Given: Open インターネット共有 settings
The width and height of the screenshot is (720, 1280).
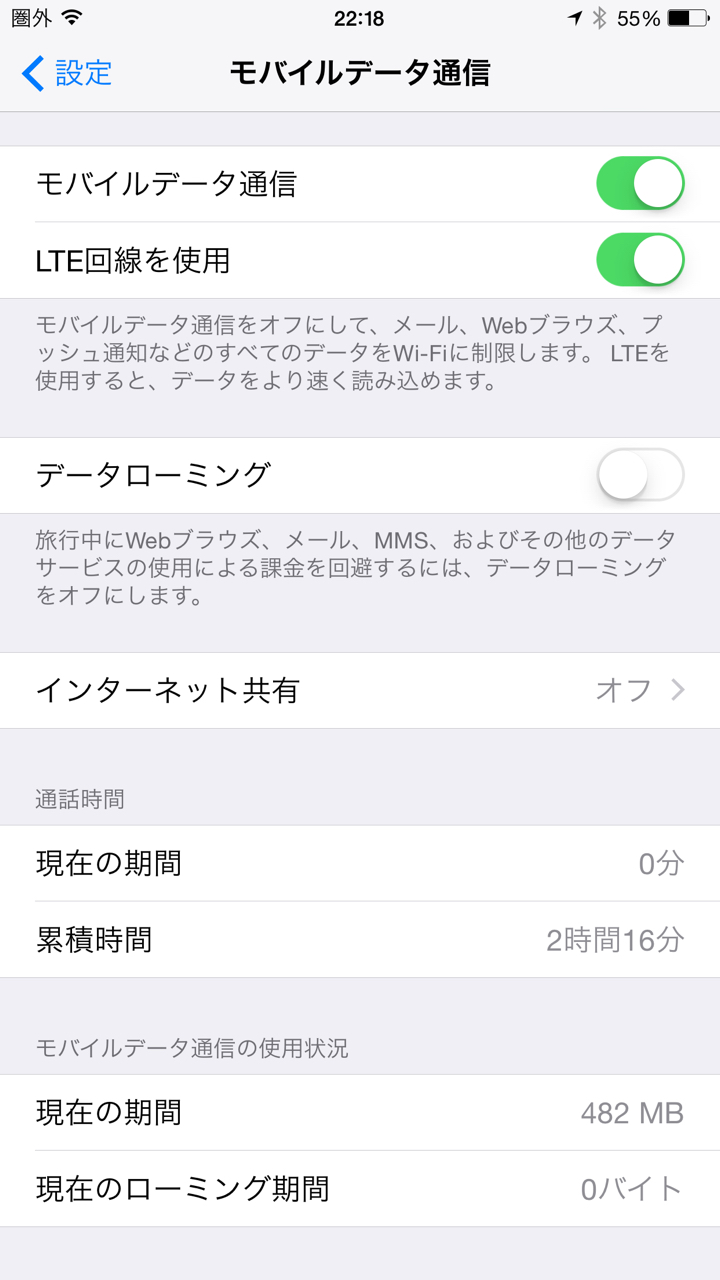Looking at the screenshot, I should coord(360,690).
